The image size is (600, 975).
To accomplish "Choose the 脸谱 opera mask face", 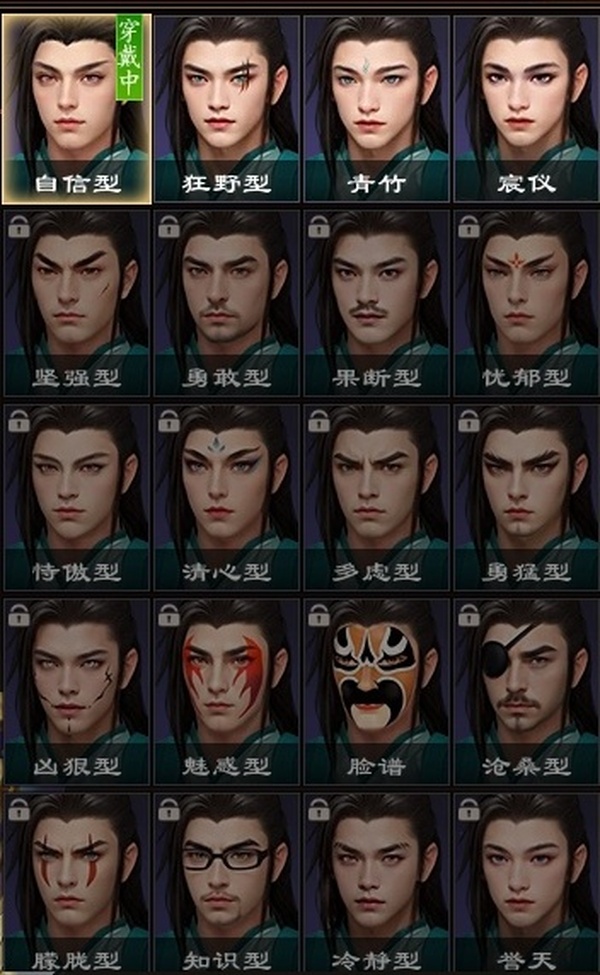I will point(377,690).
